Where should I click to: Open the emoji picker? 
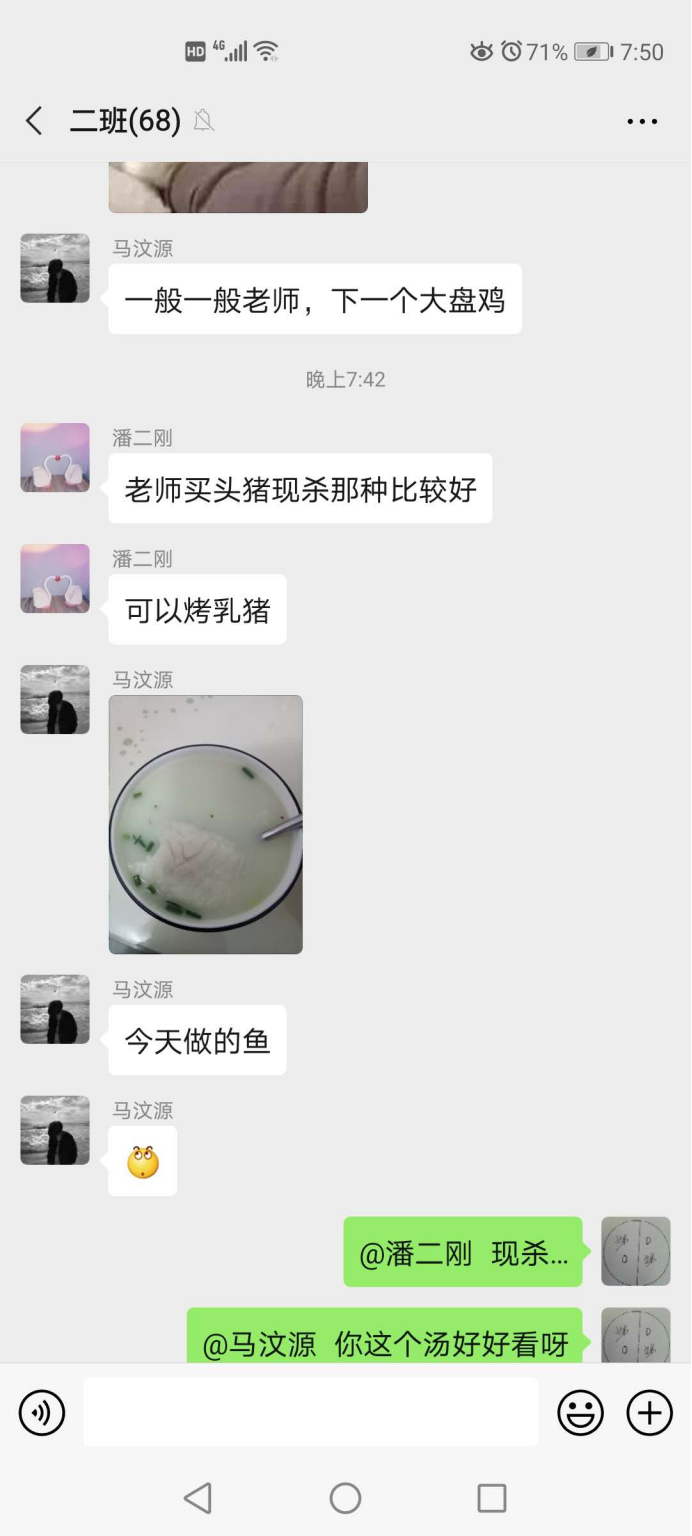coord(580,1413)
